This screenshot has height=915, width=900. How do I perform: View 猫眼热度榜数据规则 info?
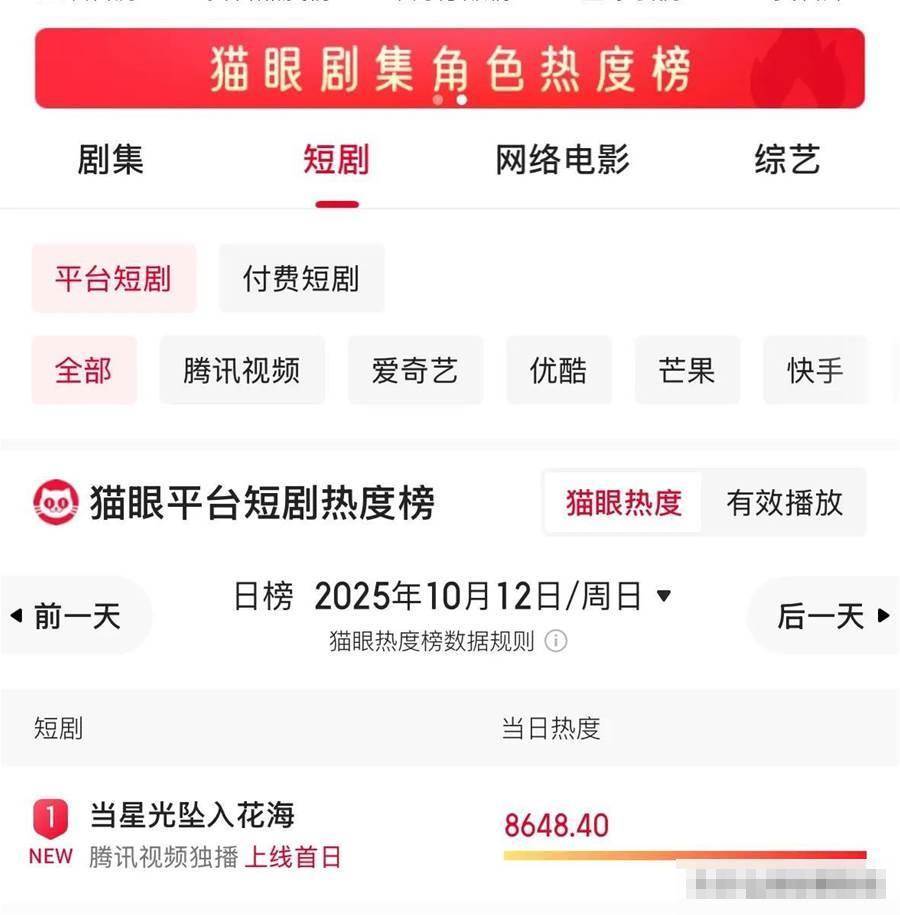pos(555,641)
